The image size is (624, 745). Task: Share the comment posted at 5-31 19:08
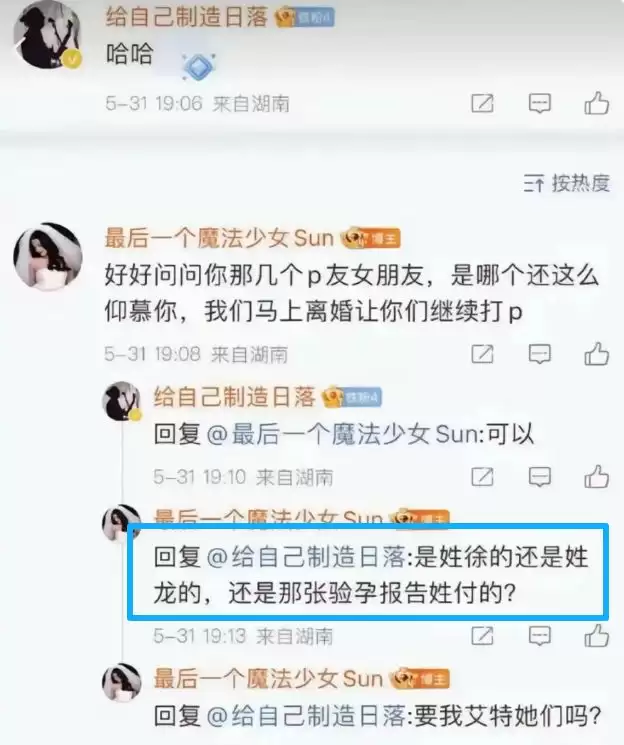[x=482, y=354]
